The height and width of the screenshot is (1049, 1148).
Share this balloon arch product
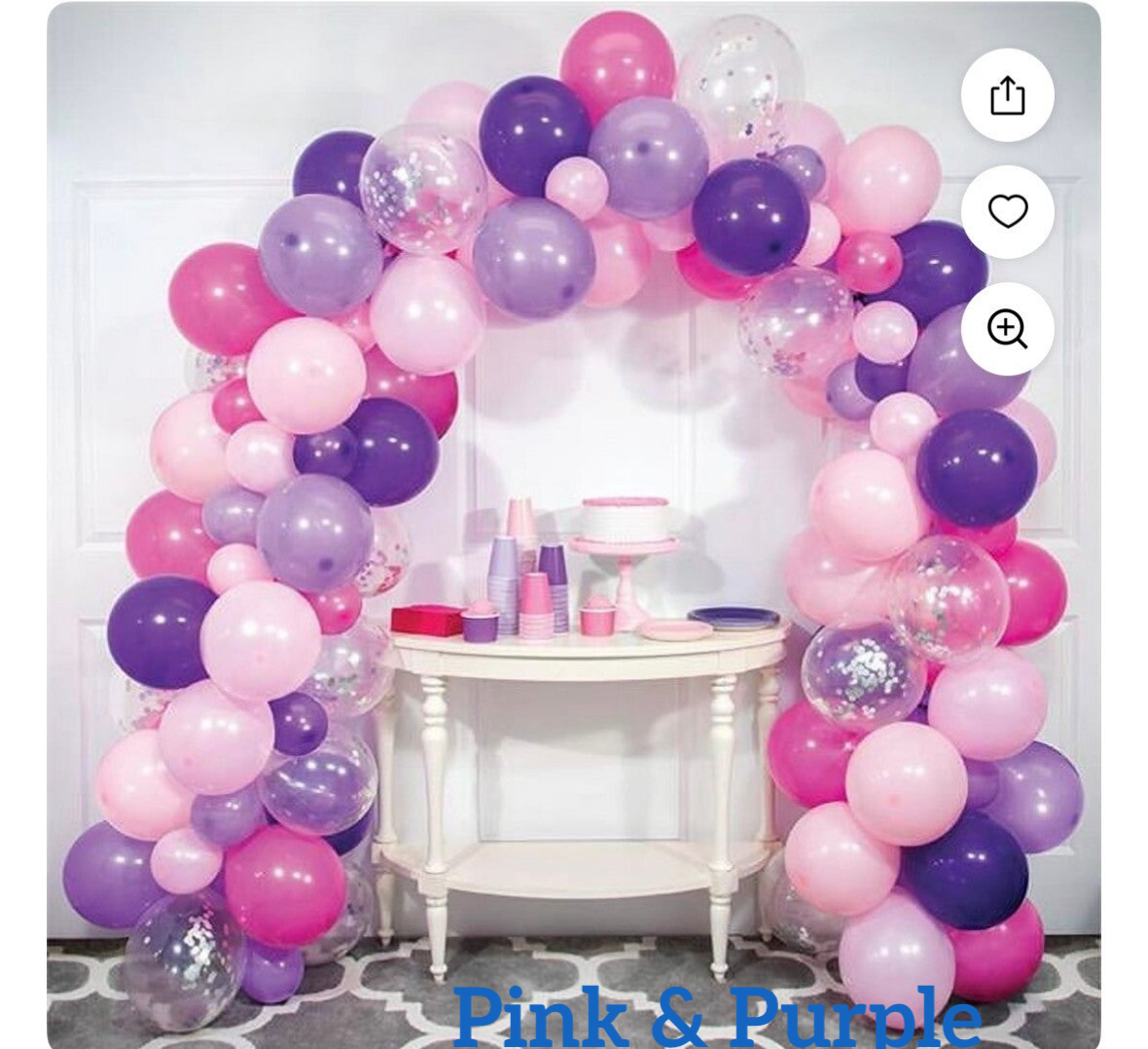pos(1007,95)
